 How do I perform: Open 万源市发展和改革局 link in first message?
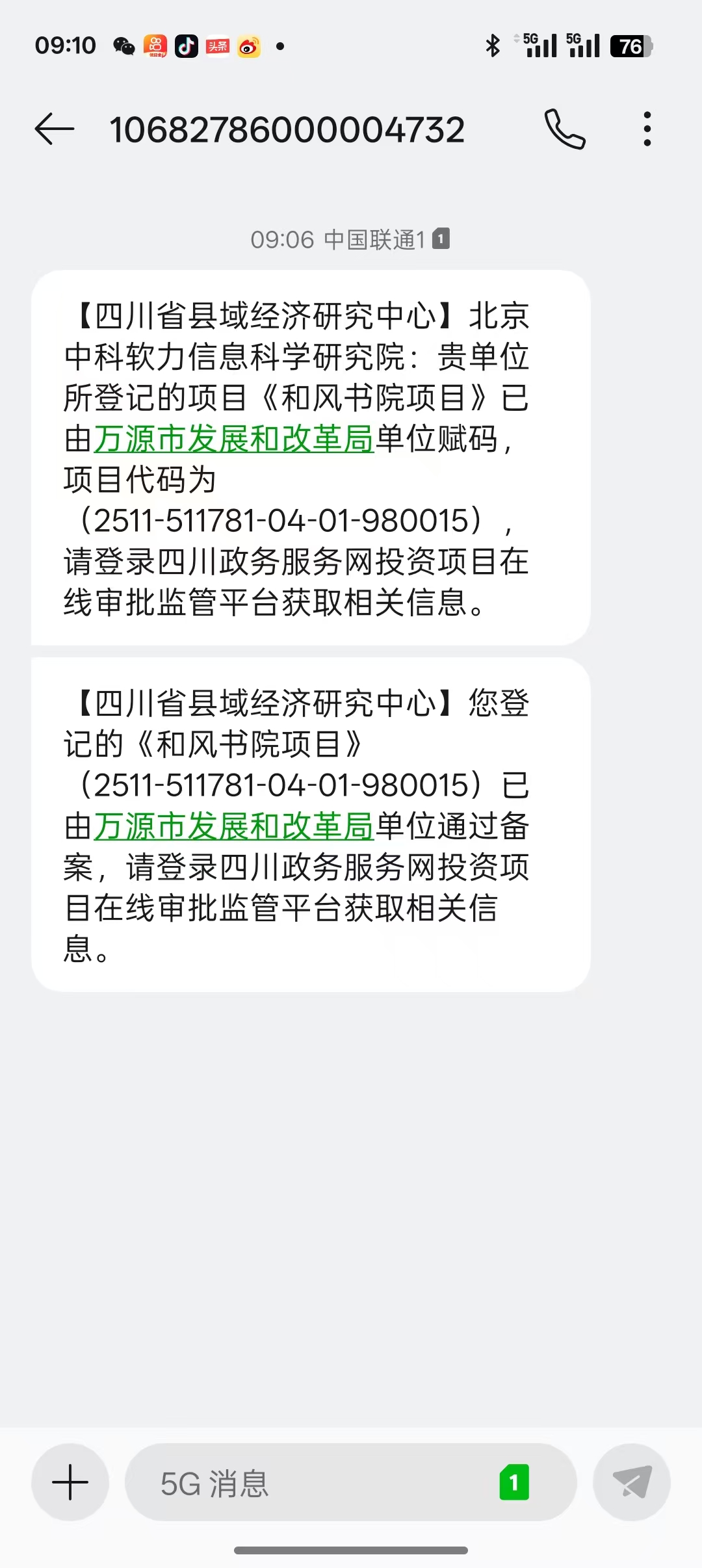[234, 439]
